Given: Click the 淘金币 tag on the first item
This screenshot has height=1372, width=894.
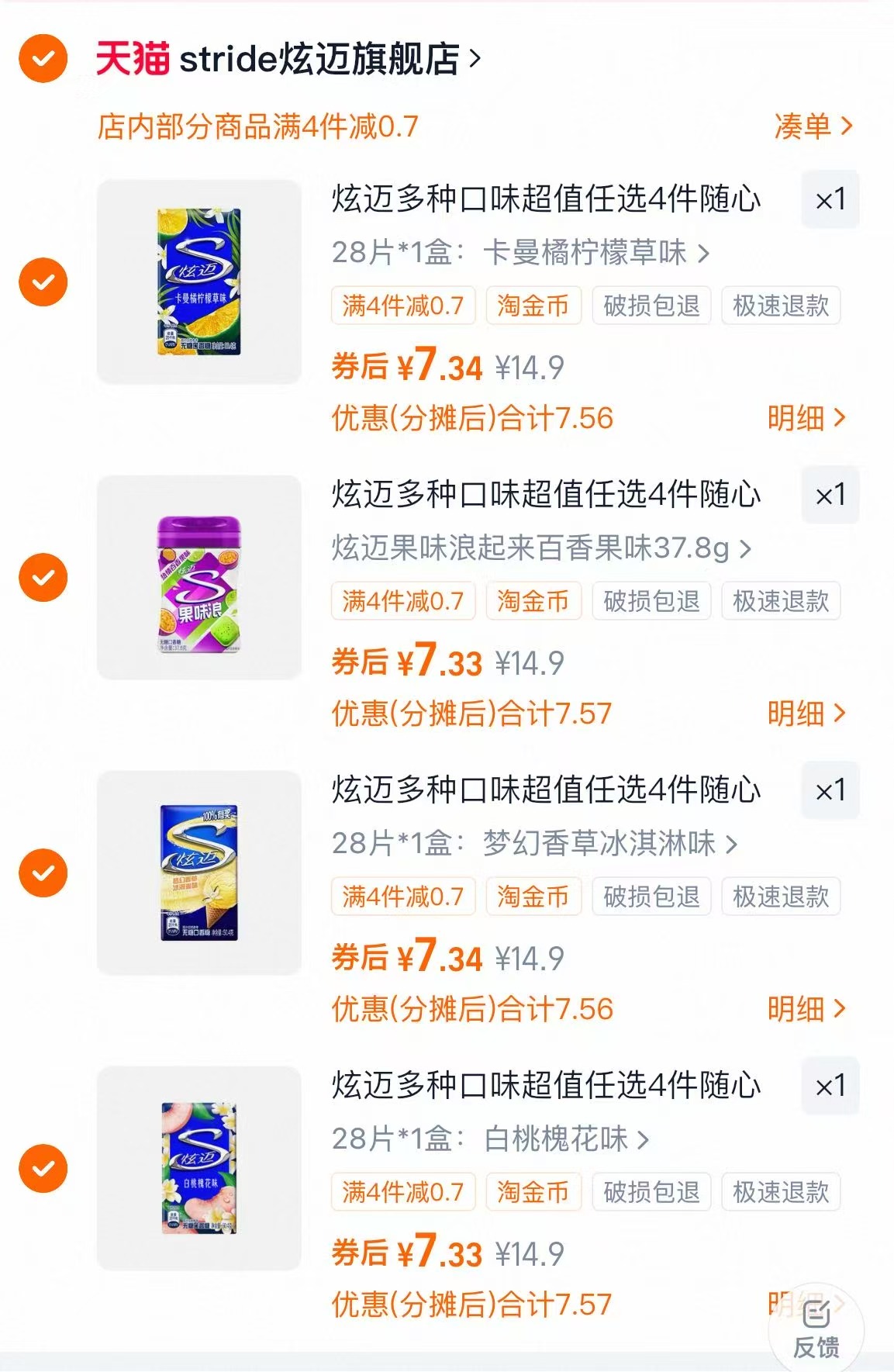Looking at the screenshot, I should [533, 306].
